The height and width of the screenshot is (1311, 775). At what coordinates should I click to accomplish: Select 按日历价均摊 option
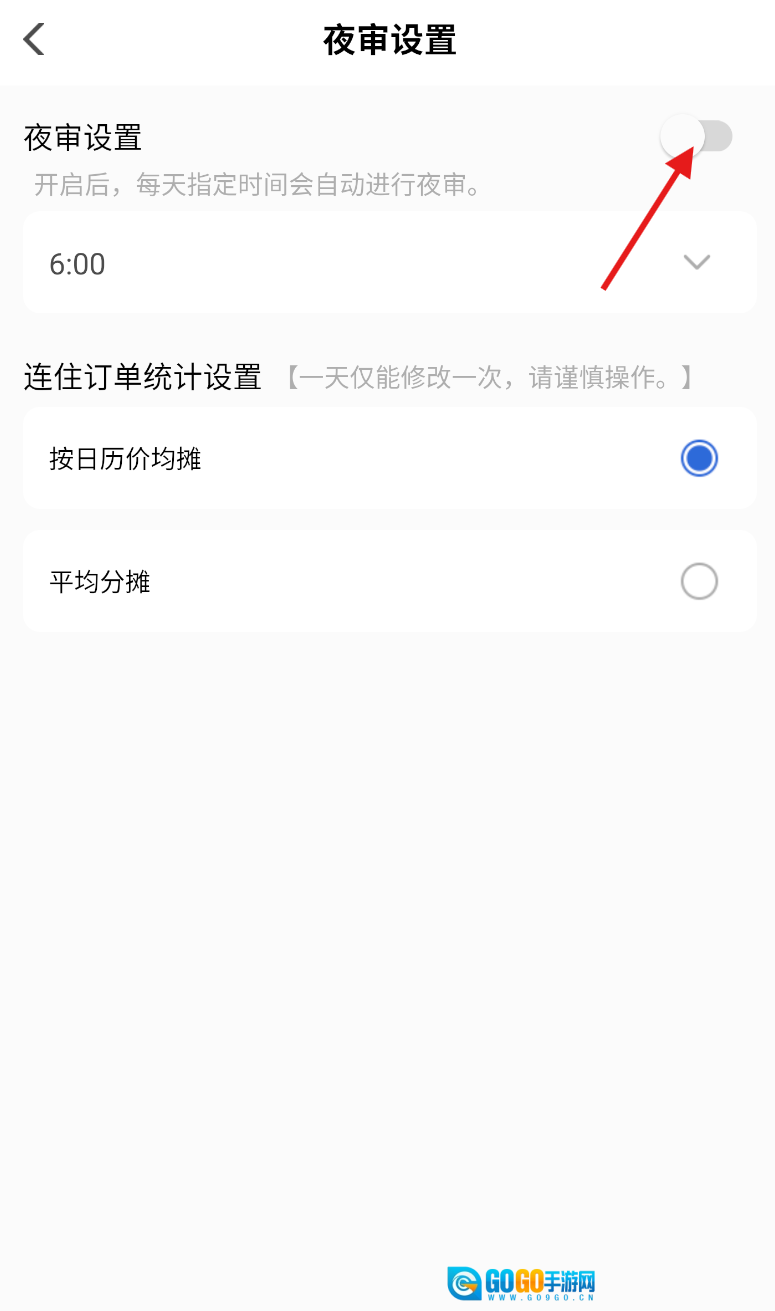[698, 459]
